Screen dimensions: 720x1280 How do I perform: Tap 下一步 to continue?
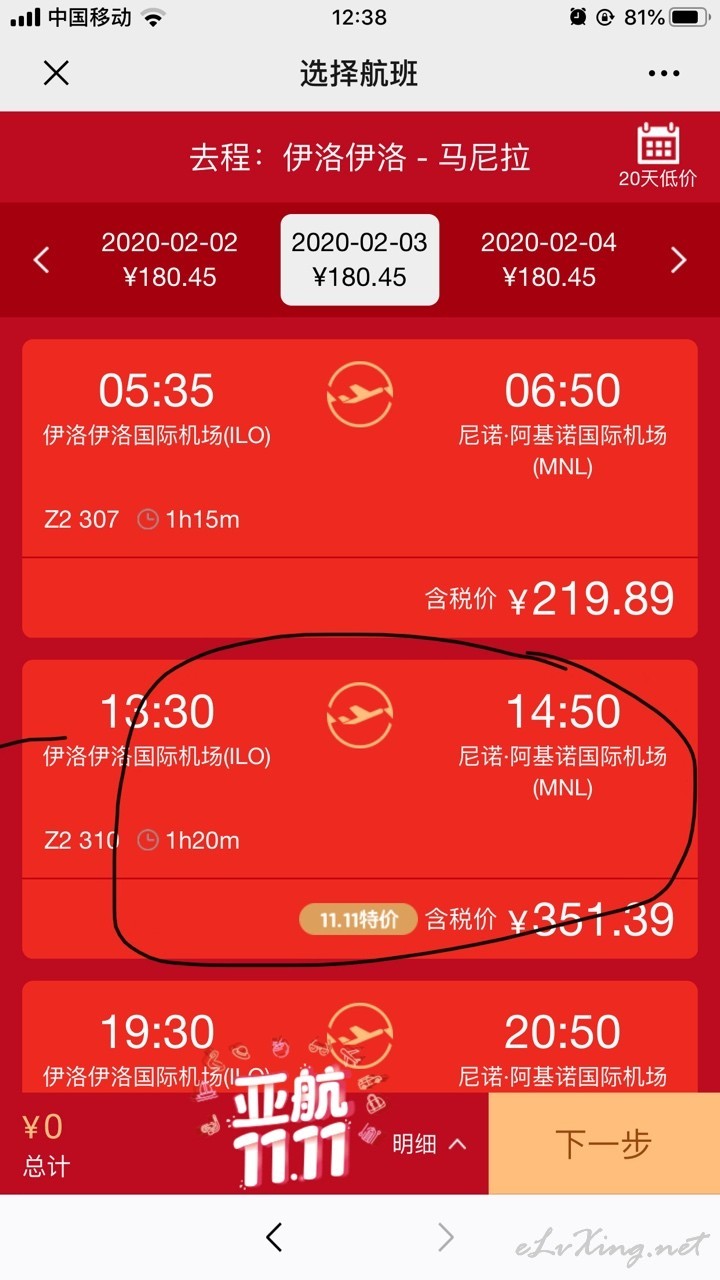[x=604, y=1143]
